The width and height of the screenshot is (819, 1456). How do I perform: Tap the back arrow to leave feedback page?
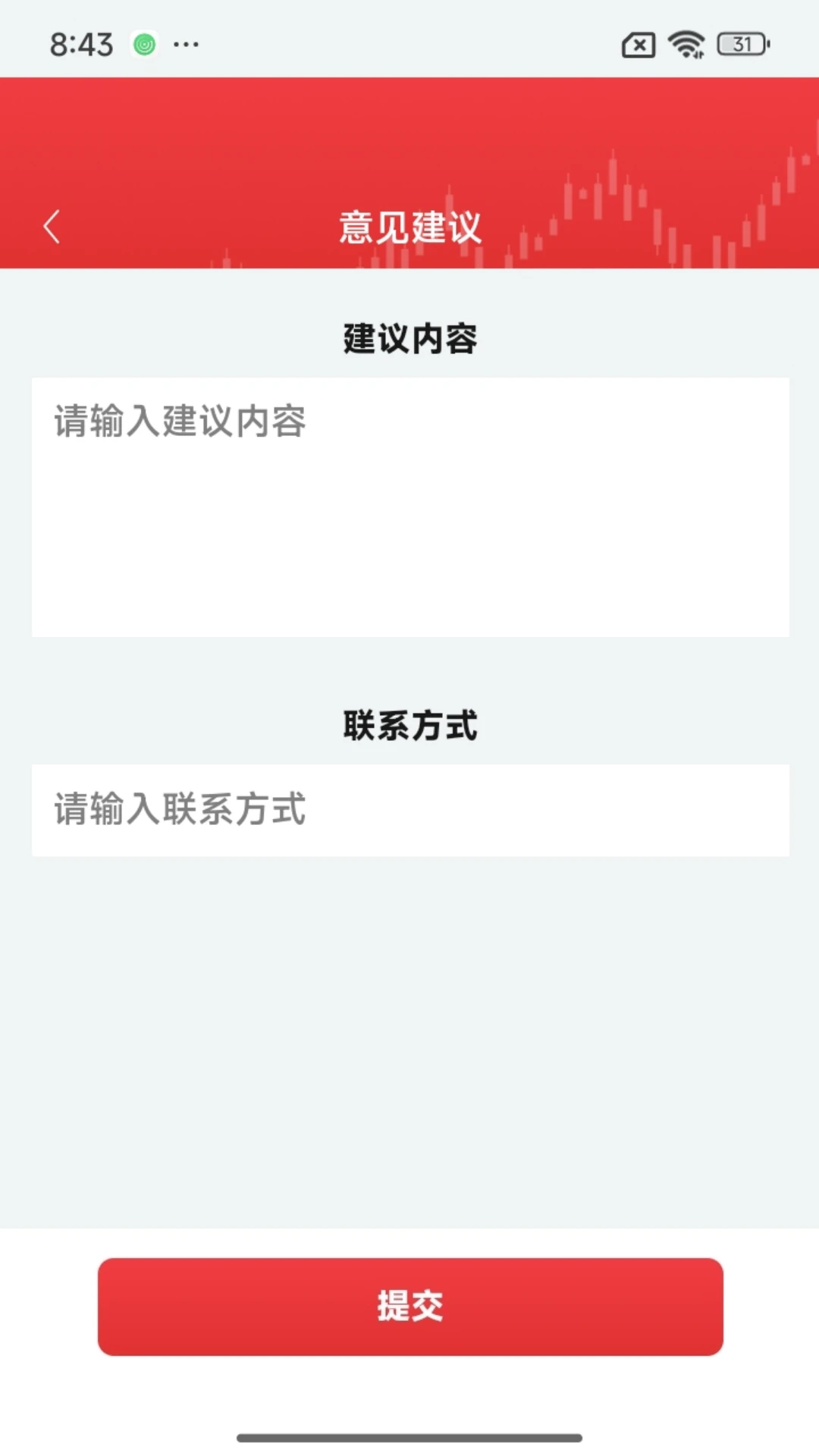tap(52, 226)
